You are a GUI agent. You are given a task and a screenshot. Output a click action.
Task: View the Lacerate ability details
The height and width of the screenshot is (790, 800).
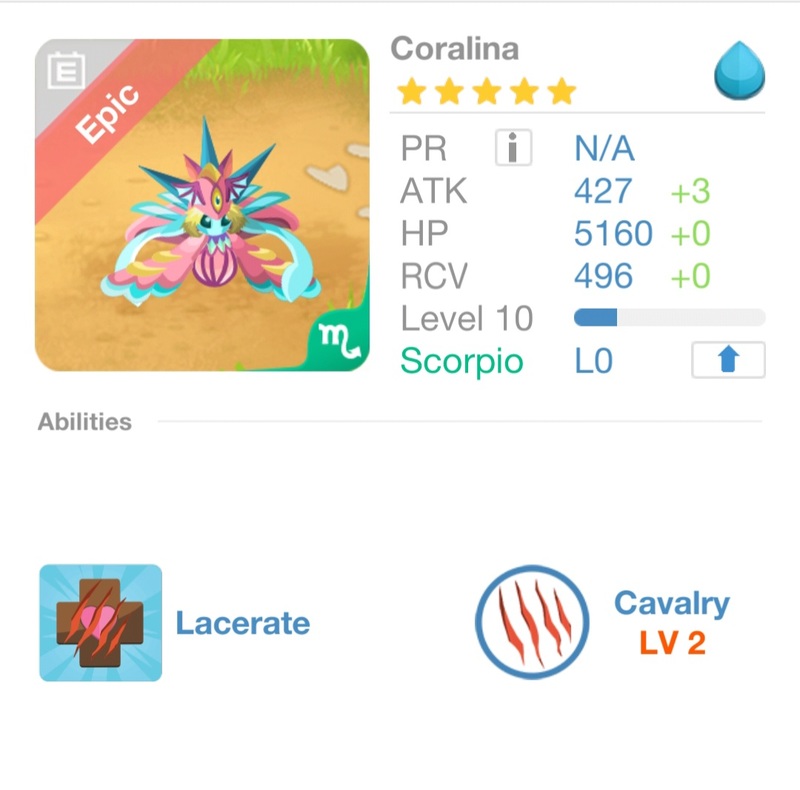pyautogui.click(x=101, y=623)
